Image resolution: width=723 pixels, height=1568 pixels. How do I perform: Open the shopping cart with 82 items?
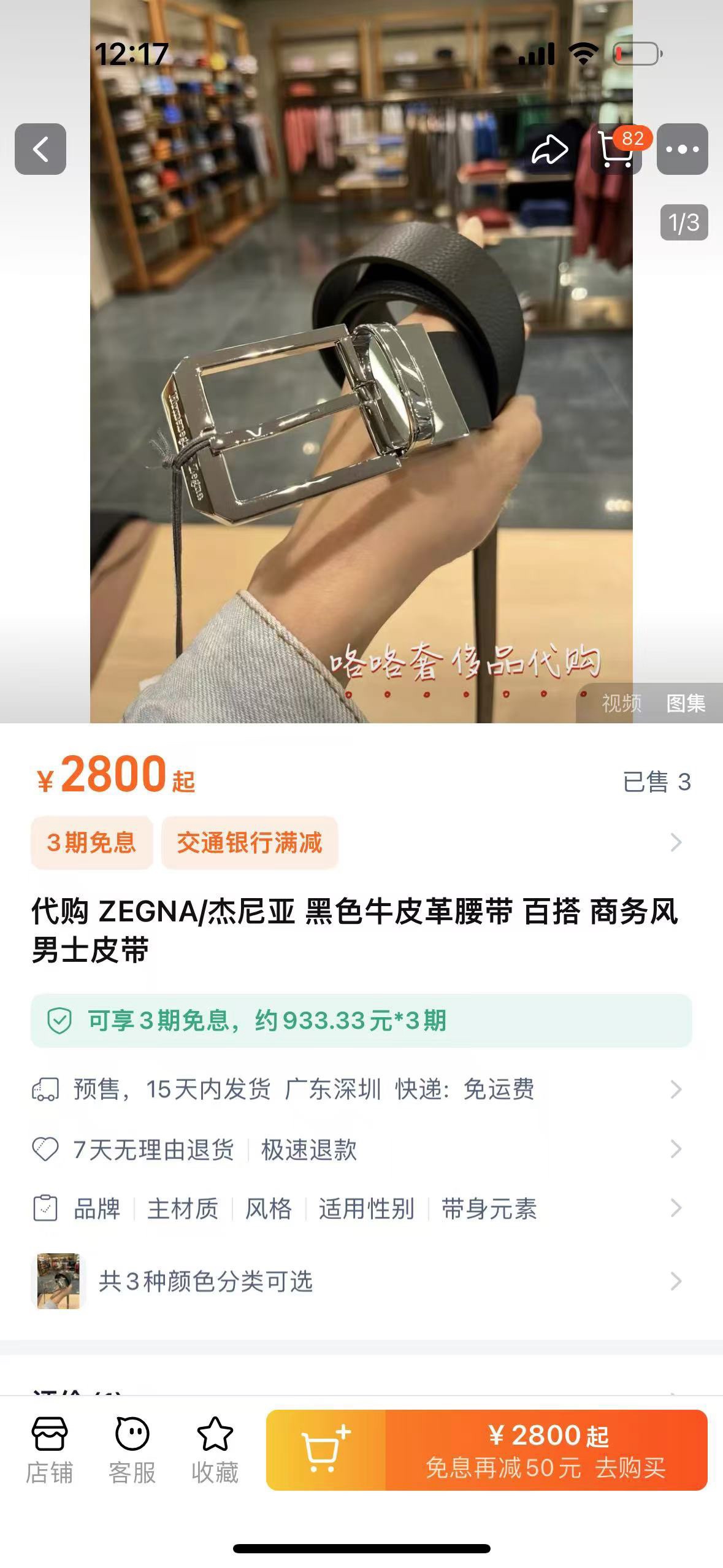coord(616,150)
